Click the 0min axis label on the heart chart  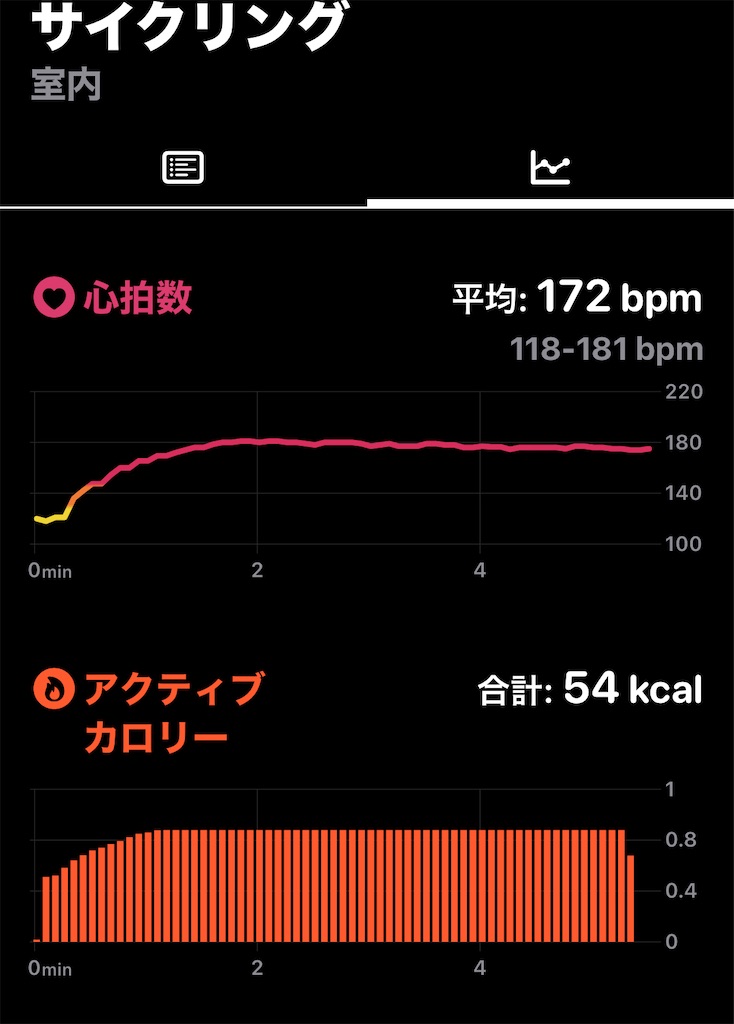click(x=47, y=571)
